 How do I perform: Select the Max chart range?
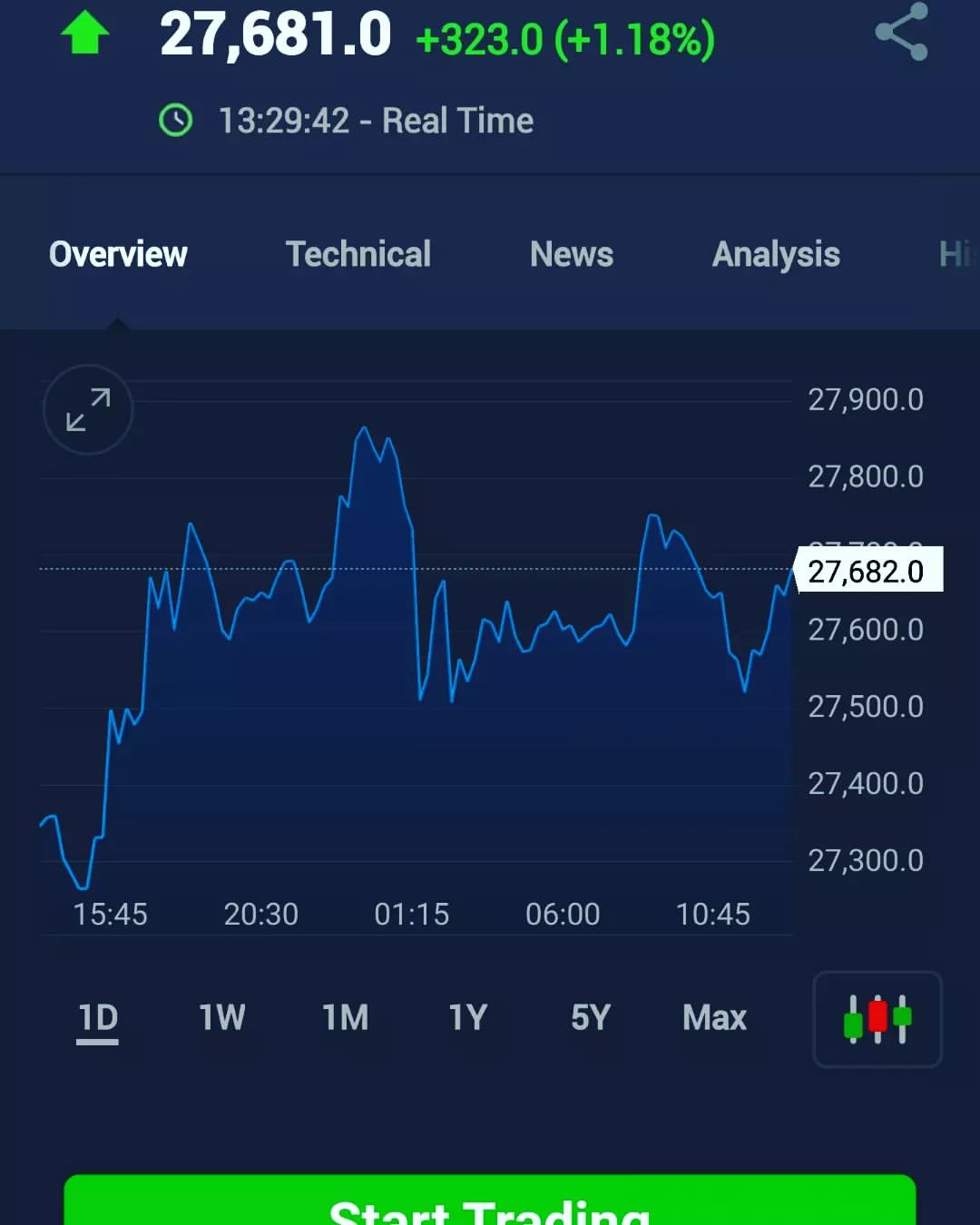(x=715, y=1017)
